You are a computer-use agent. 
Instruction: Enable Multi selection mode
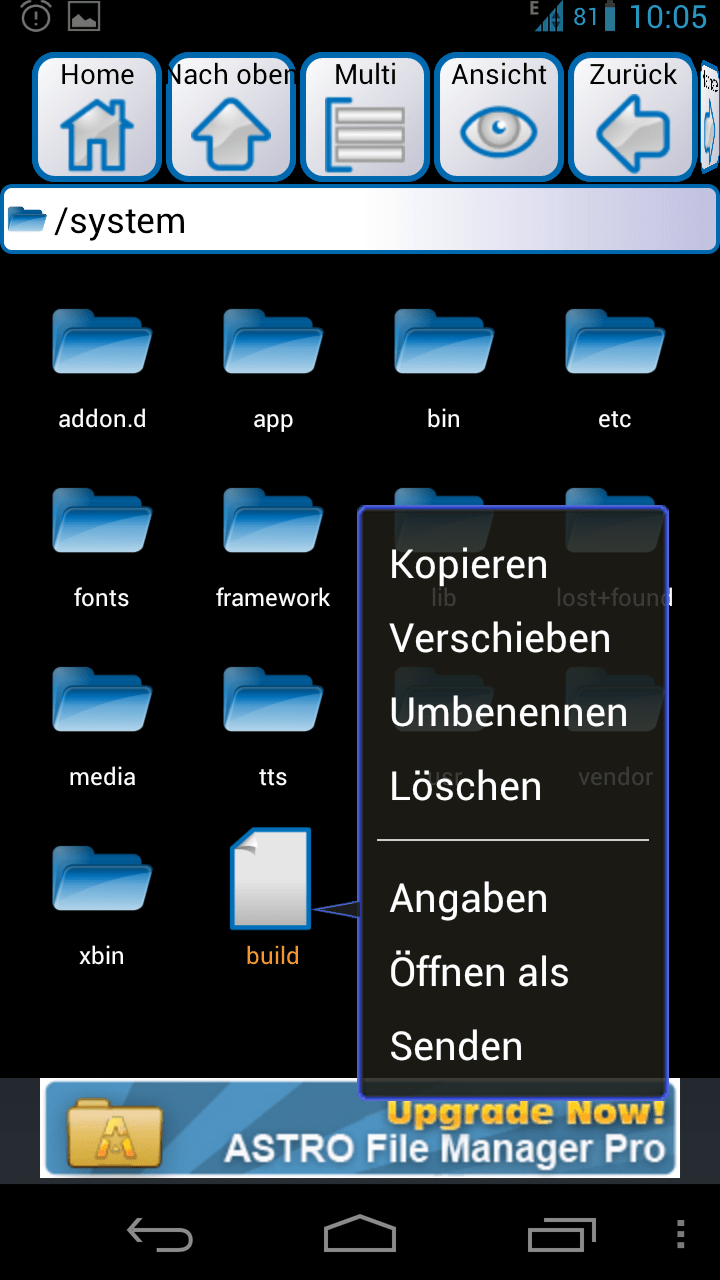(365, 117)
